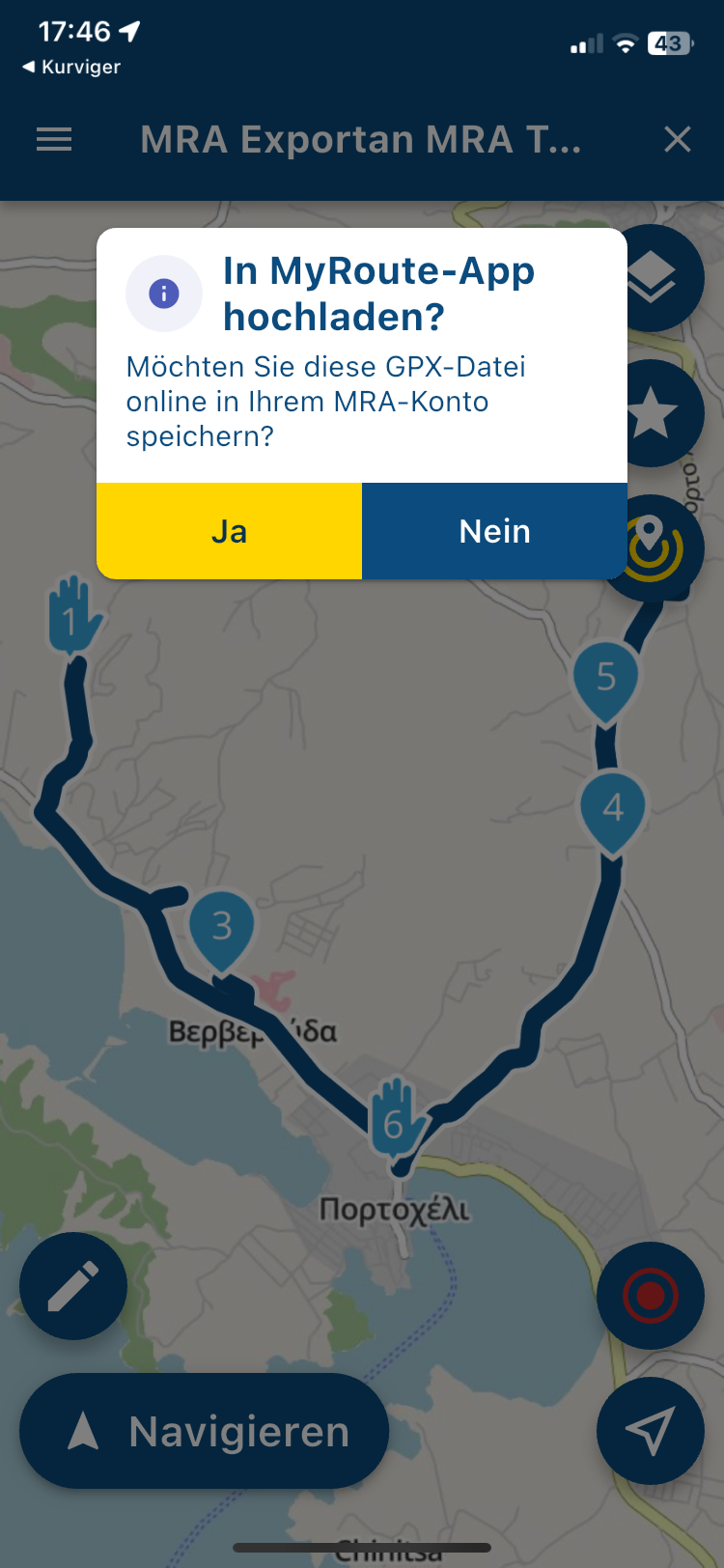Close the route with the X icon

(678, 140)
